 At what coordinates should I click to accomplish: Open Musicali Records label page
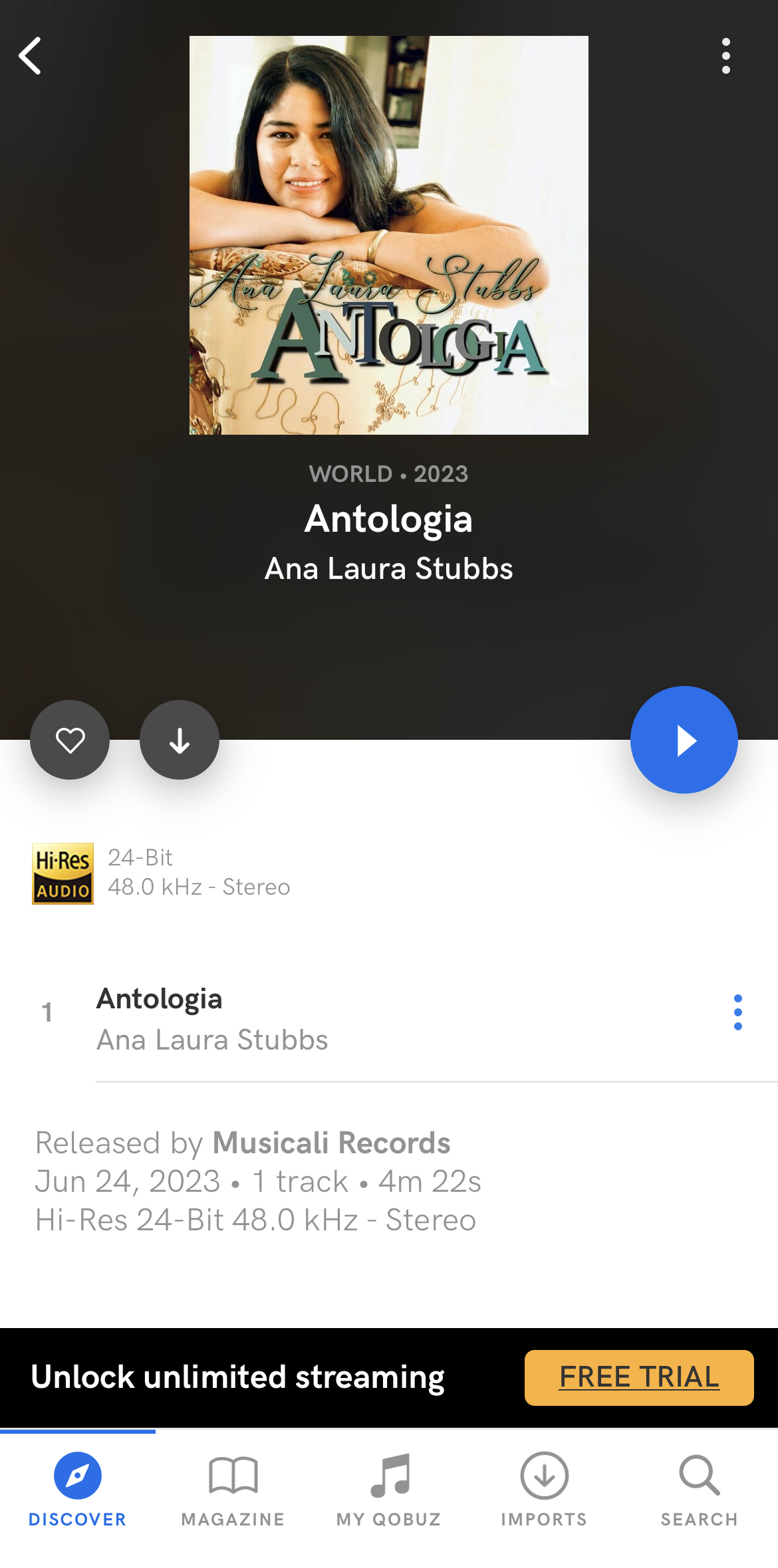coord(331,1143)
